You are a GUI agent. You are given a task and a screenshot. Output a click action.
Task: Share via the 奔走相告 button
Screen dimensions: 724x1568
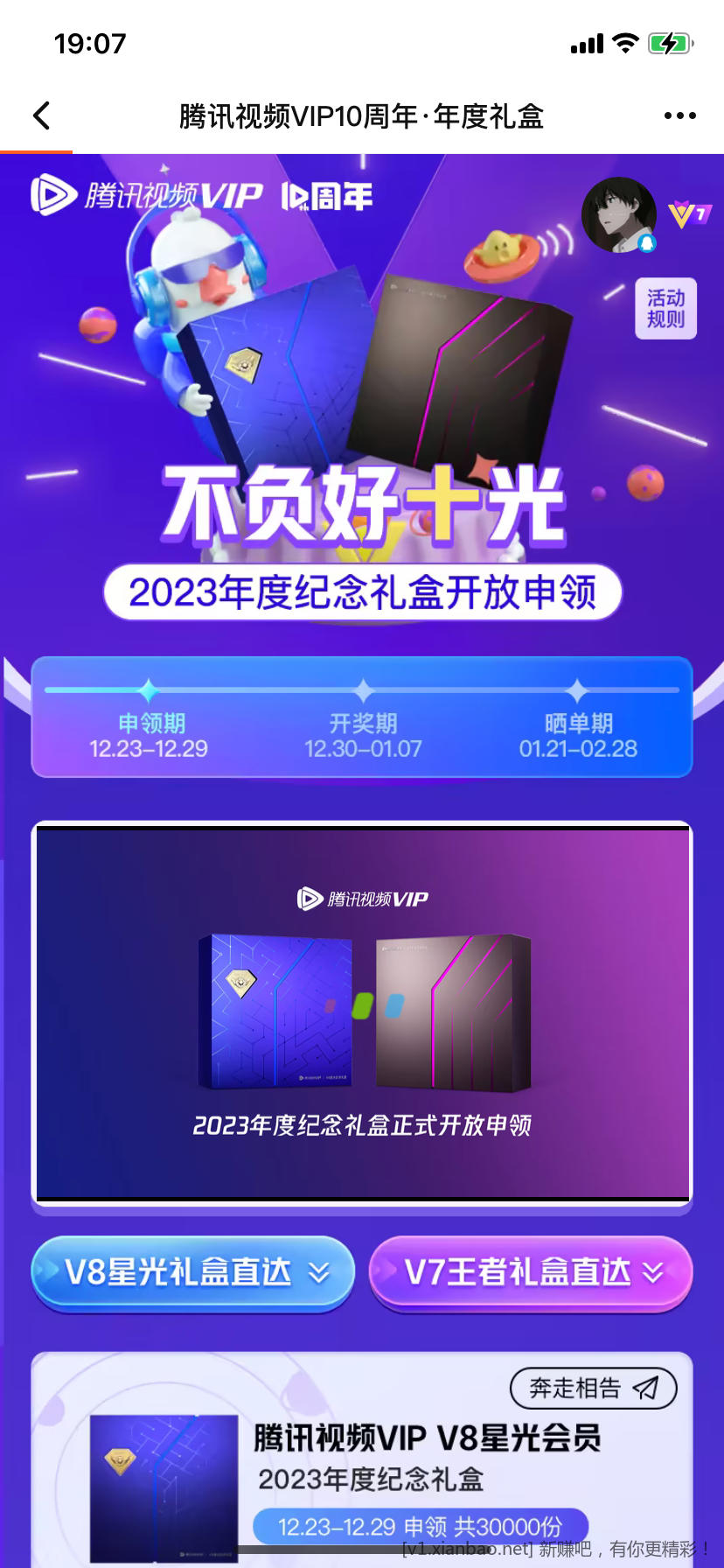(x=593, y=1388)
